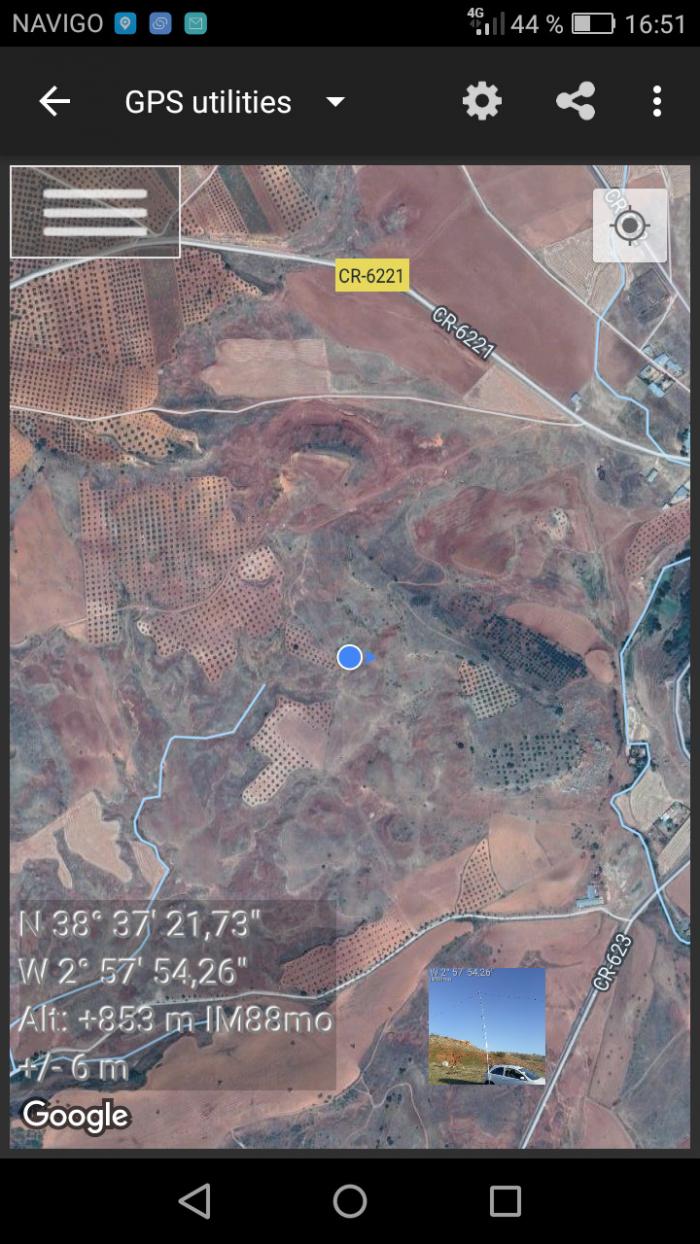The height and width of the screenshot is (1244, 700).
Task: Open the map layers menu button
Action: pyautogui.click(x=95, y=212)
